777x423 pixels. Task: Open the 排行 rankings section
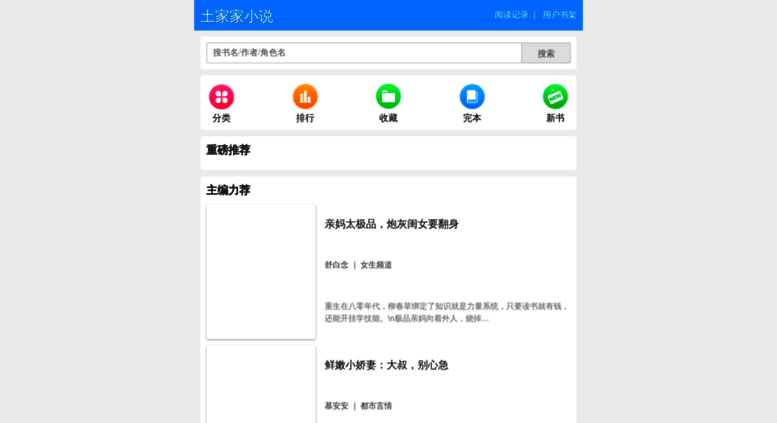point(305,103)
